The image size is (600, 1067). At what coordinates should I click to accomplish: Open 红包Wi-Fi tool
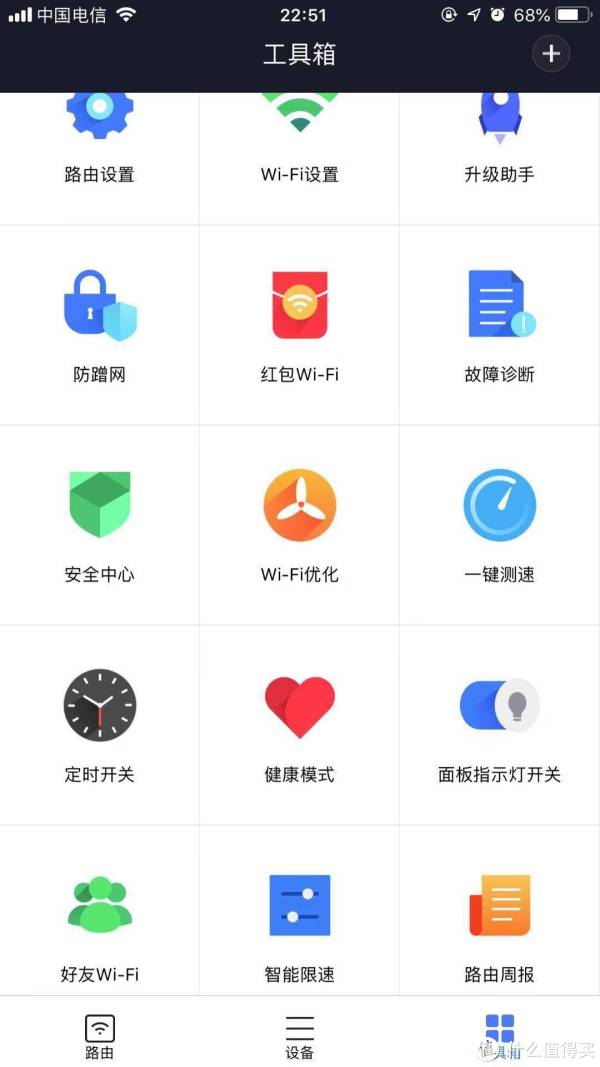(x=299, y=325)
